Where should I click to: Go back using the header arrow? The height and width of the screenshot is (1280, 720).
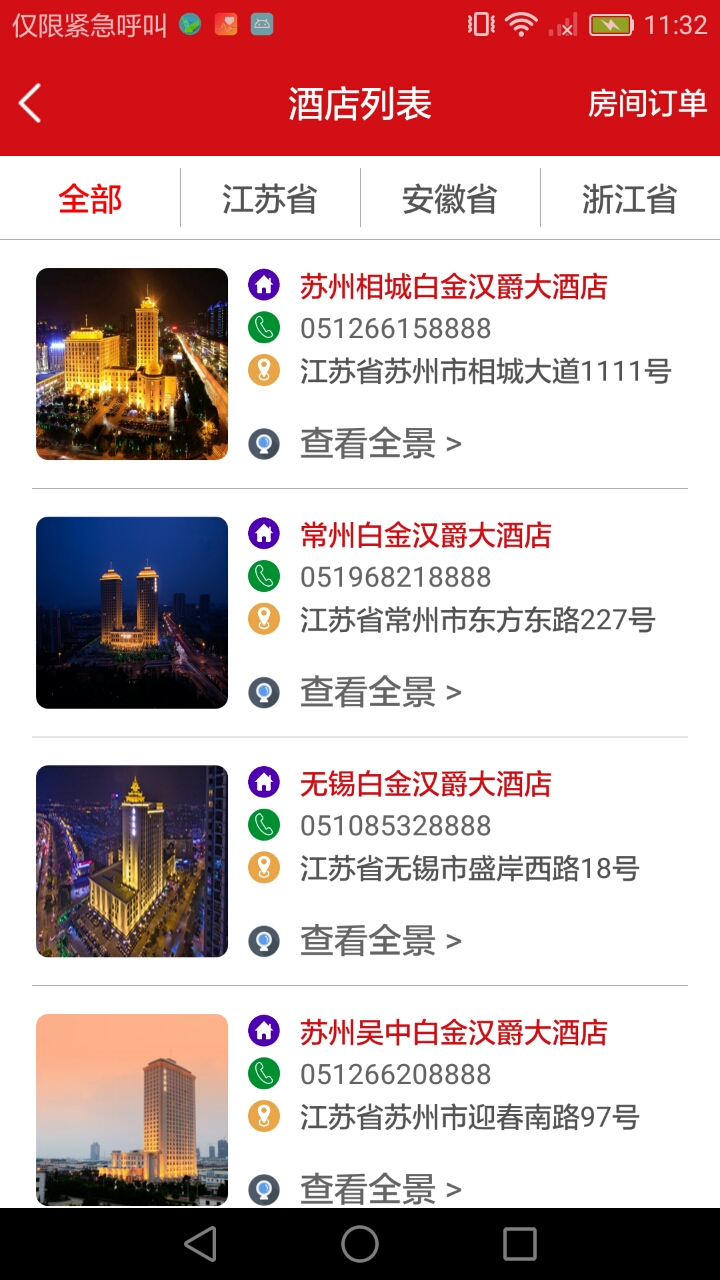(x=30, y=104)
